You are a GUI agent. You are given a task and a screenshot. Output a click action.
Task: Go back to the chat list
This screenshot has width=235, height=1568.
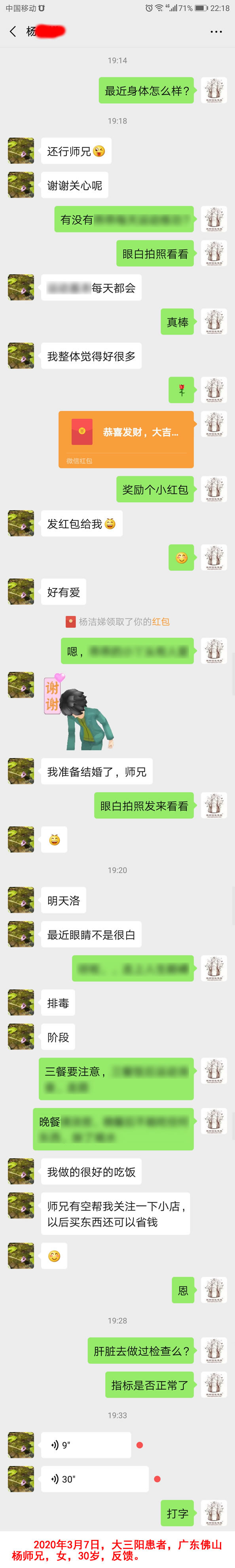pyautogui.click(x=13, y=32)
